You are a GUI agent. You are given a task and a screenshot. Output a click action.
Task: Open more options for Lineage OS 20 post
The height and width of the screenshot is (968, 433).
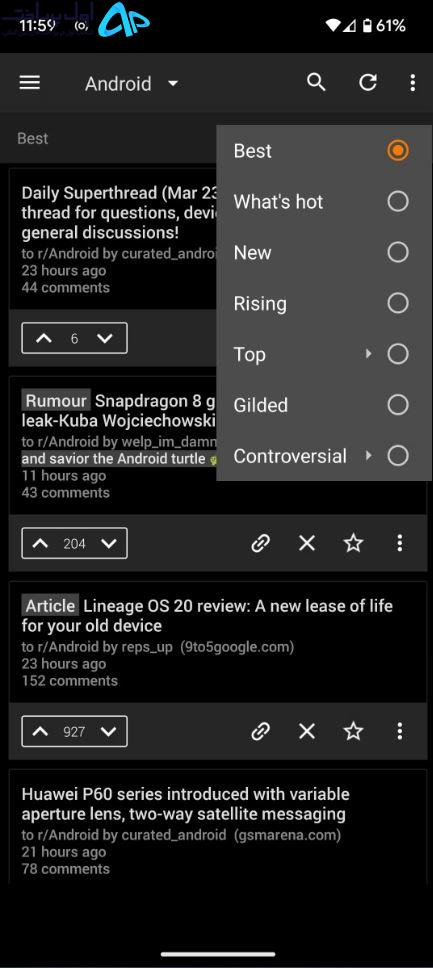pos(400,732)
